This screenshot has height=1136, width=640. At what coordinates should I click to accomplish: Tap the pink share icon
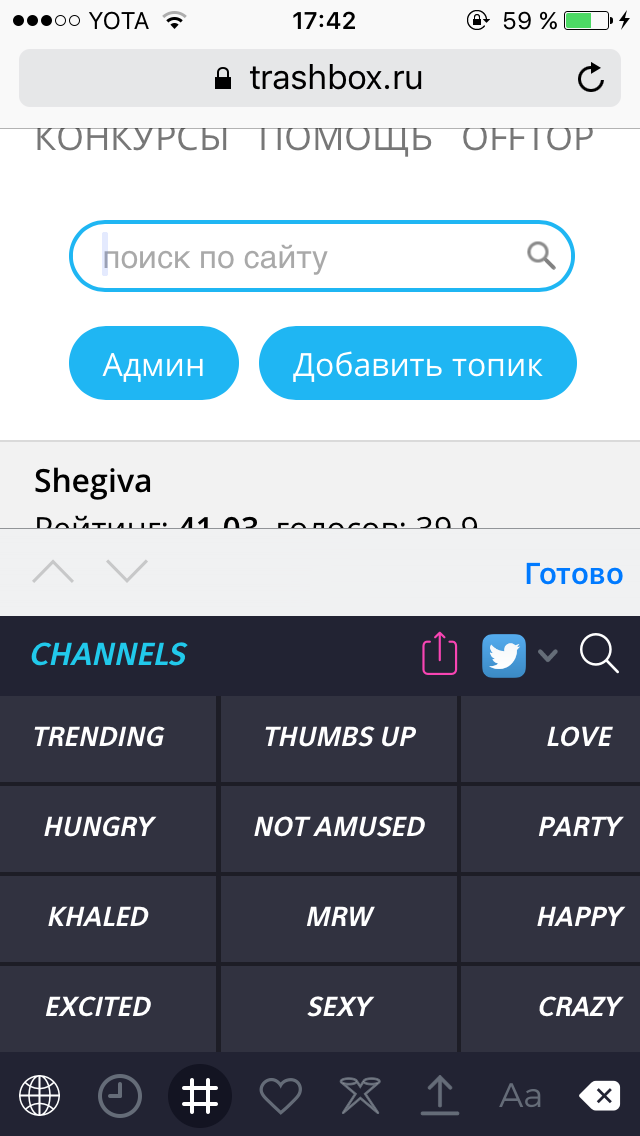tap(440, 654)
